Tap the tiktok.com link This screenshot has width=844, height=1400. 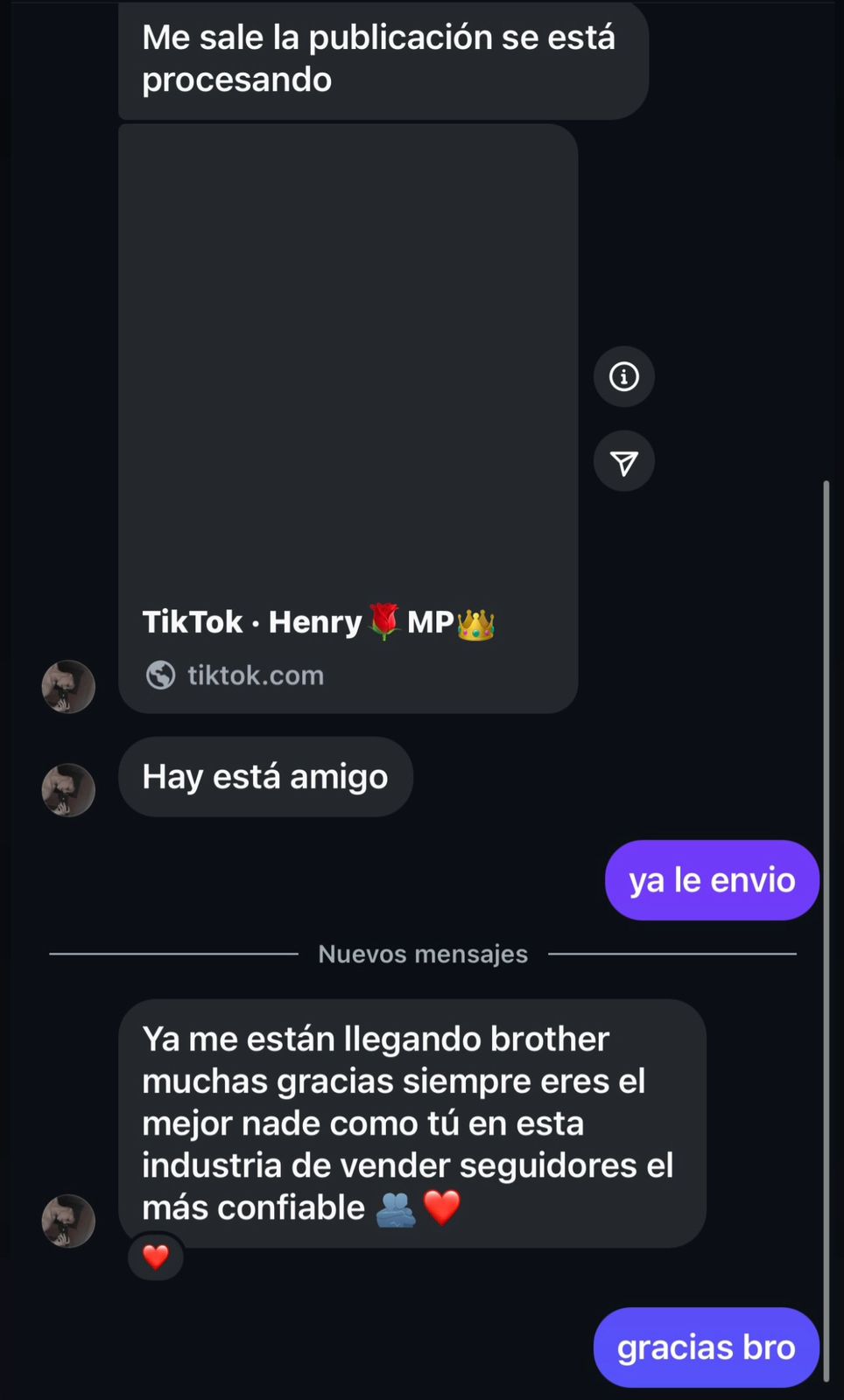(255, 675)
